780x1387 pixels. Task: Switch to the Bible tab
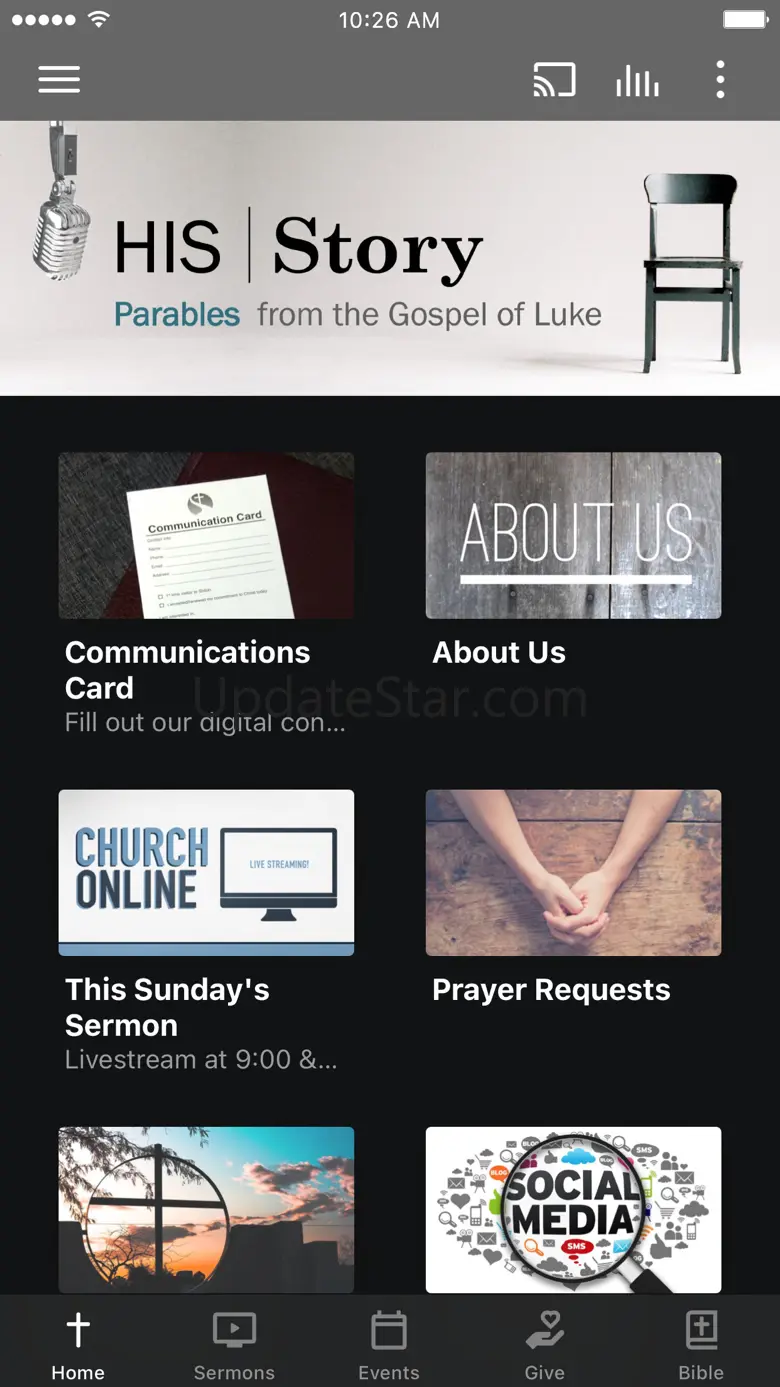701,1345
